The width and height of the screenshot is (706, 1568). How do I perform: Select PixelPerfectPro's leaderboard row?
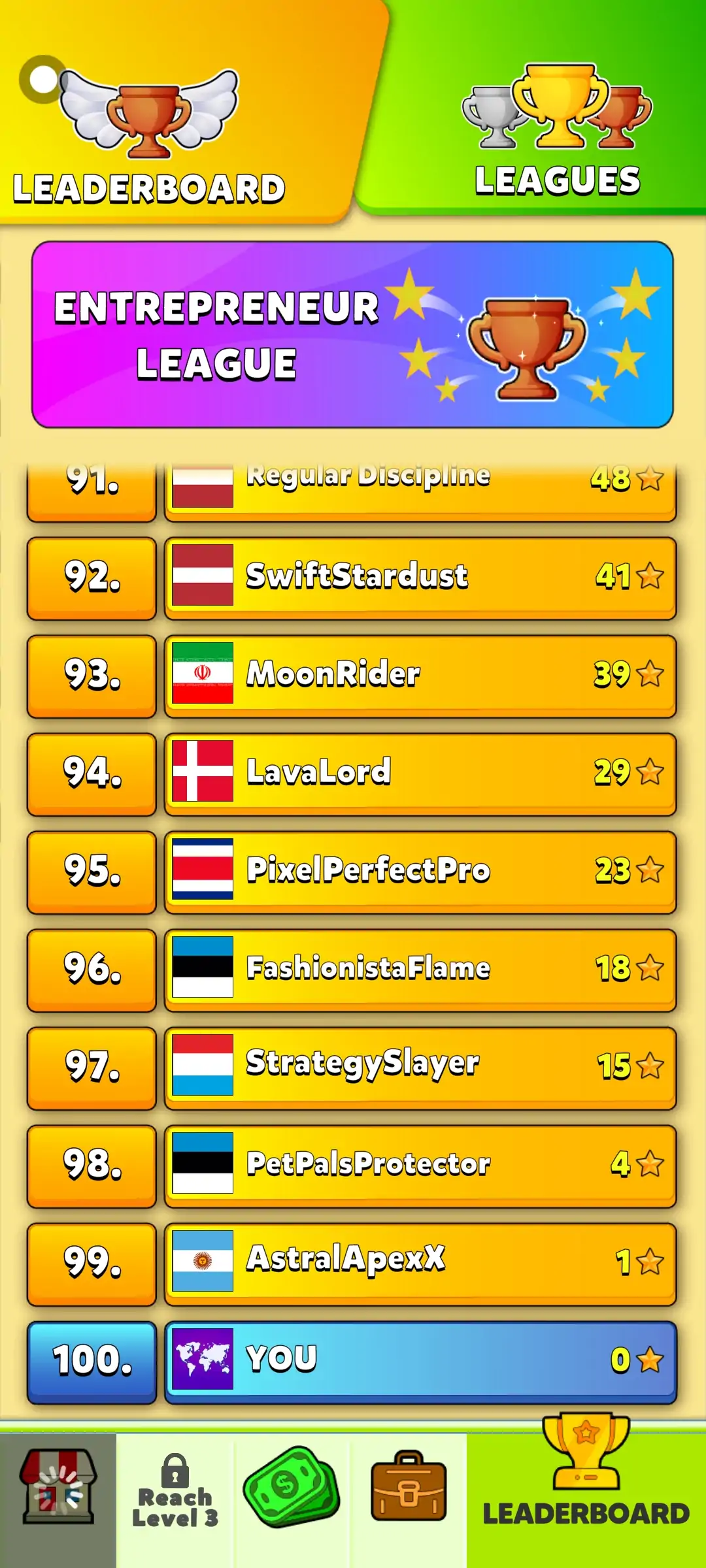[420, 872]
